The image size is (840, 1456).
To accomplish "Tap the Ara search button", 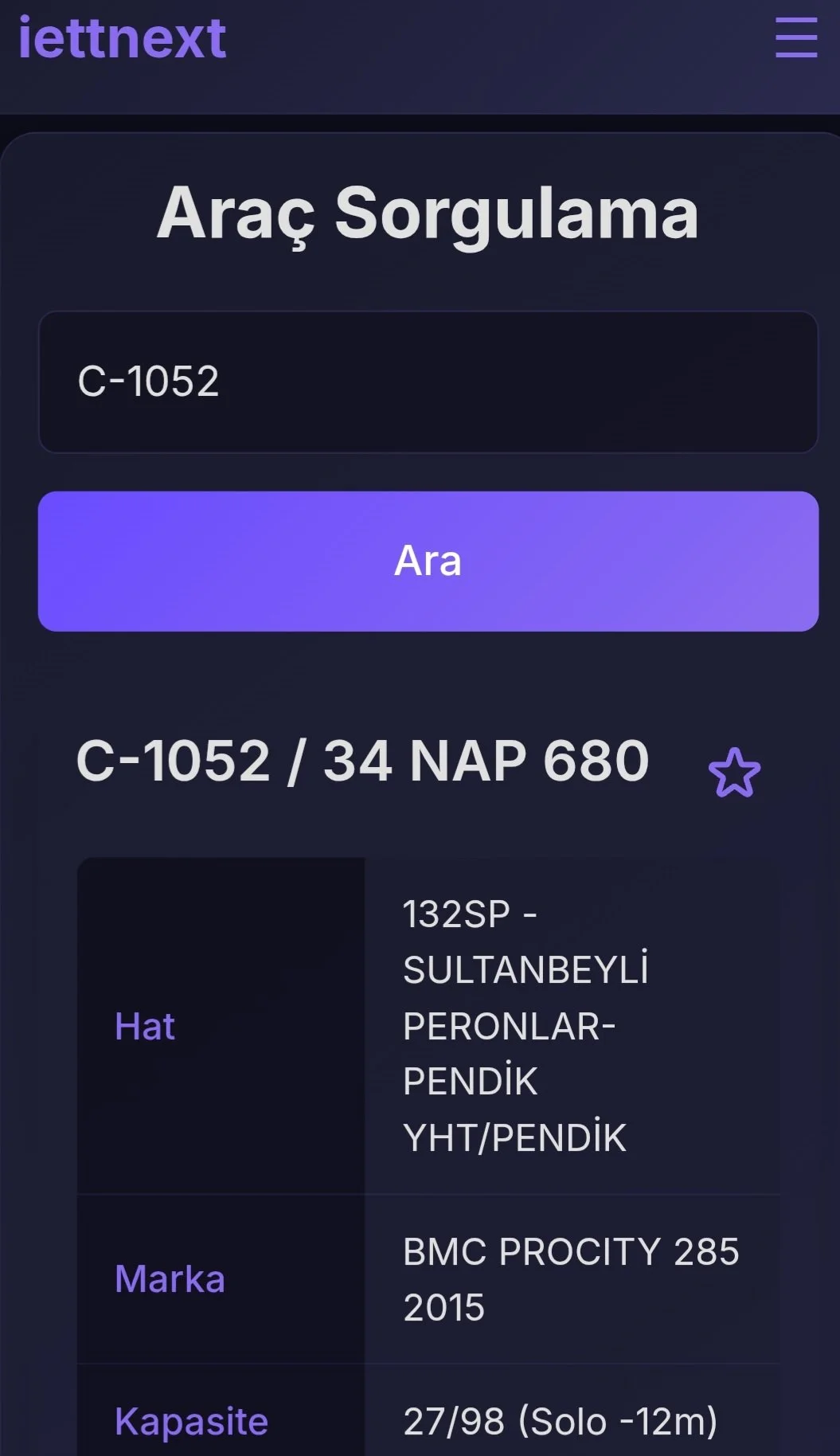I will [428, 562].
